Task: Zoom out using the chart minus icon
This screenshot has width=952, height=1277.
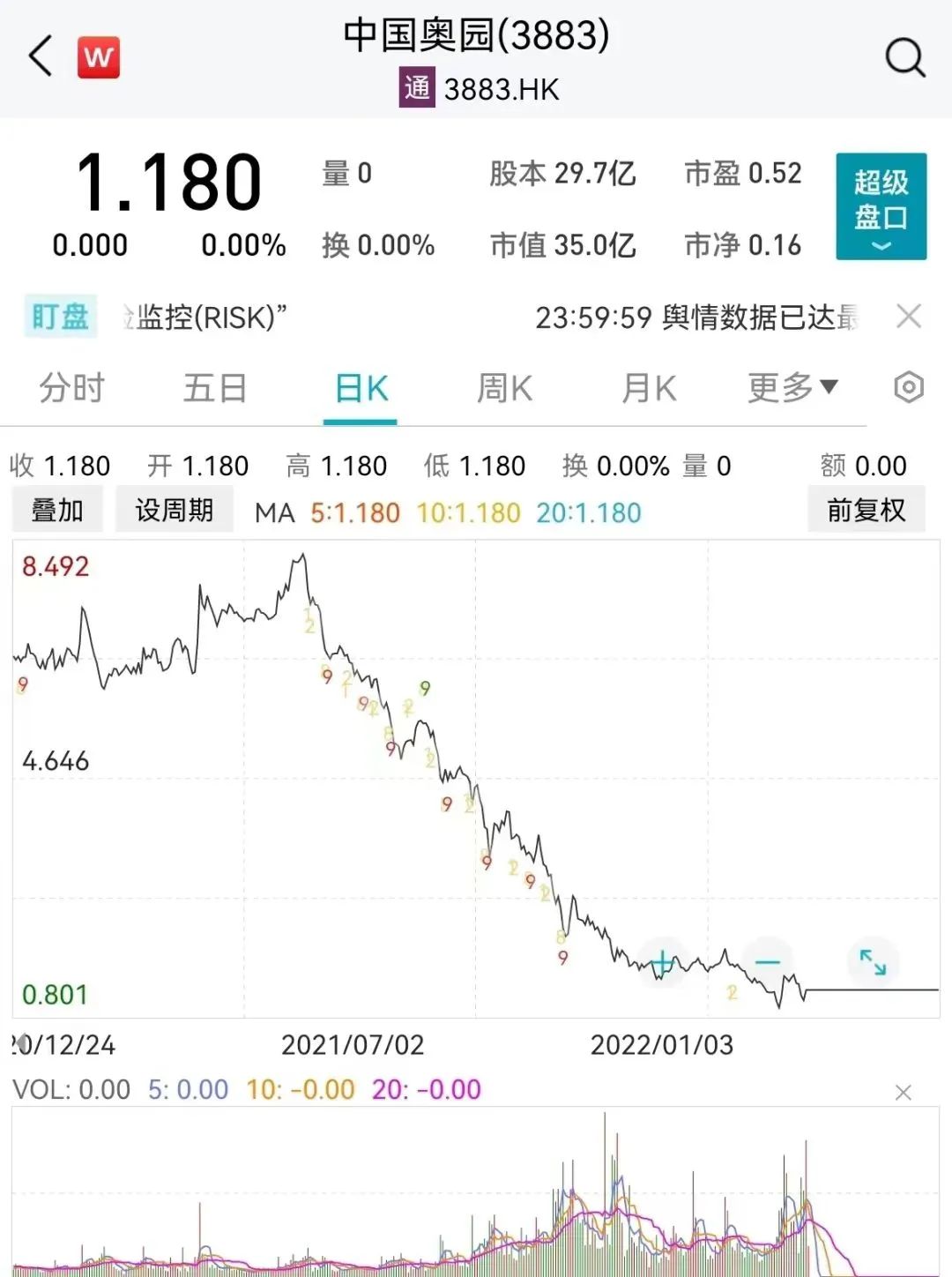Action: pyautogui.click(x=768, y=962)
